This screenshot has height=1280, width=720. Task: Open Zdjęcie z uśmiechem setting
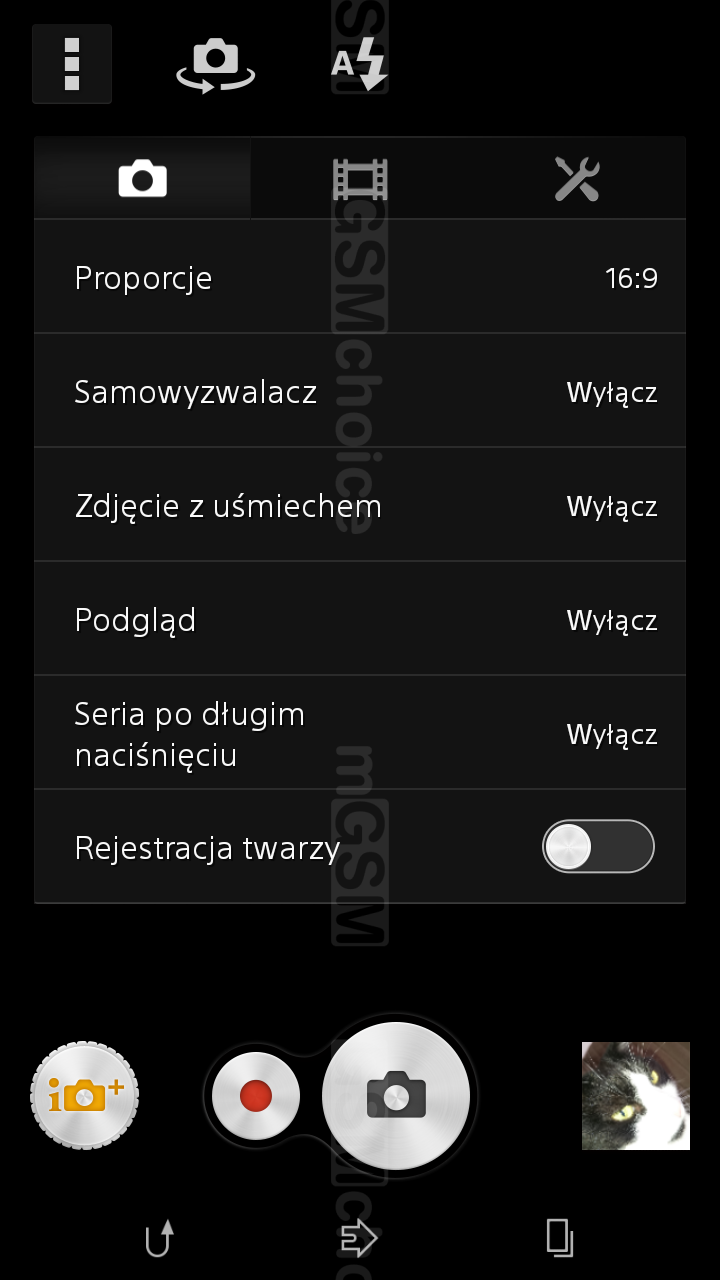tap(360, 505)
